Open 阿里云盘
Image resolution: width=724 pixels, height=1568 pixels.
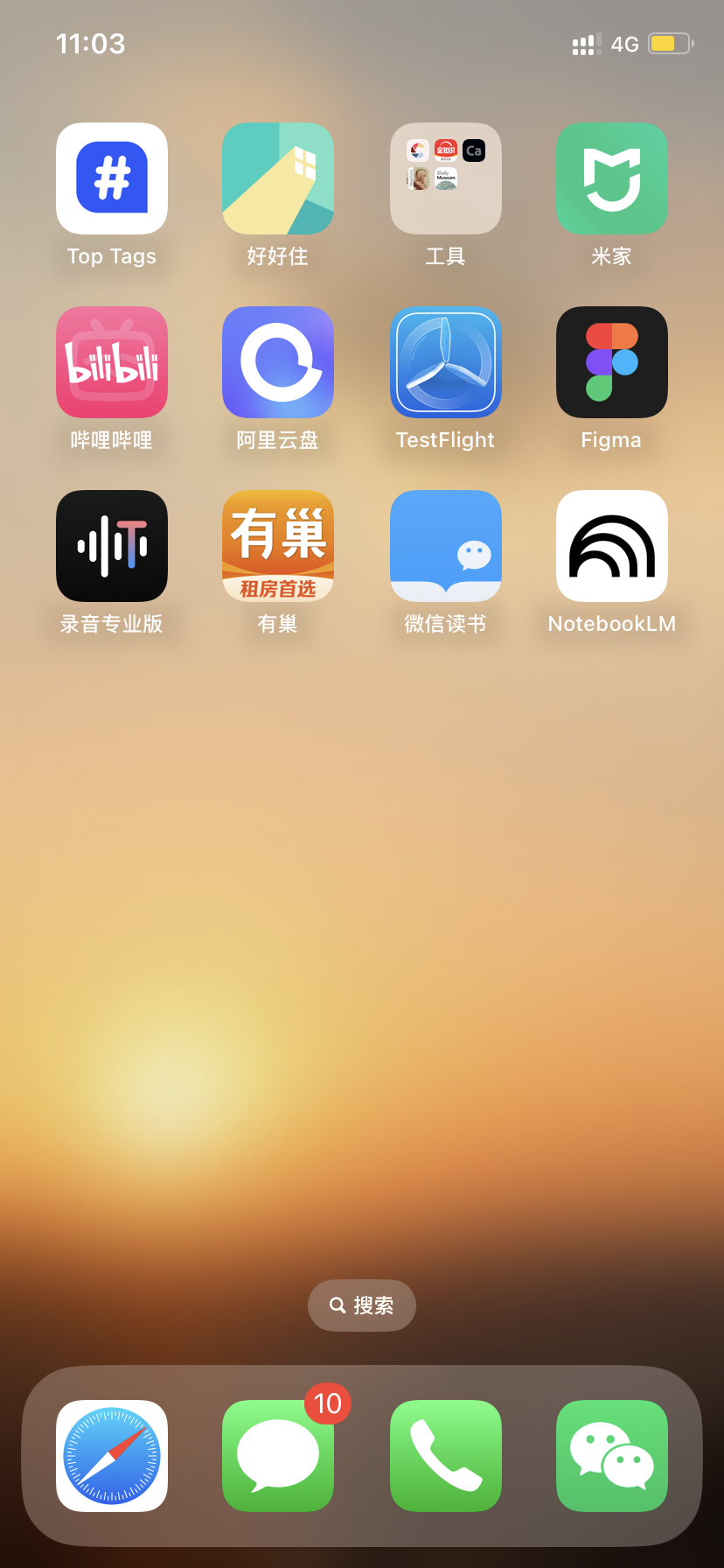point(278,362)
